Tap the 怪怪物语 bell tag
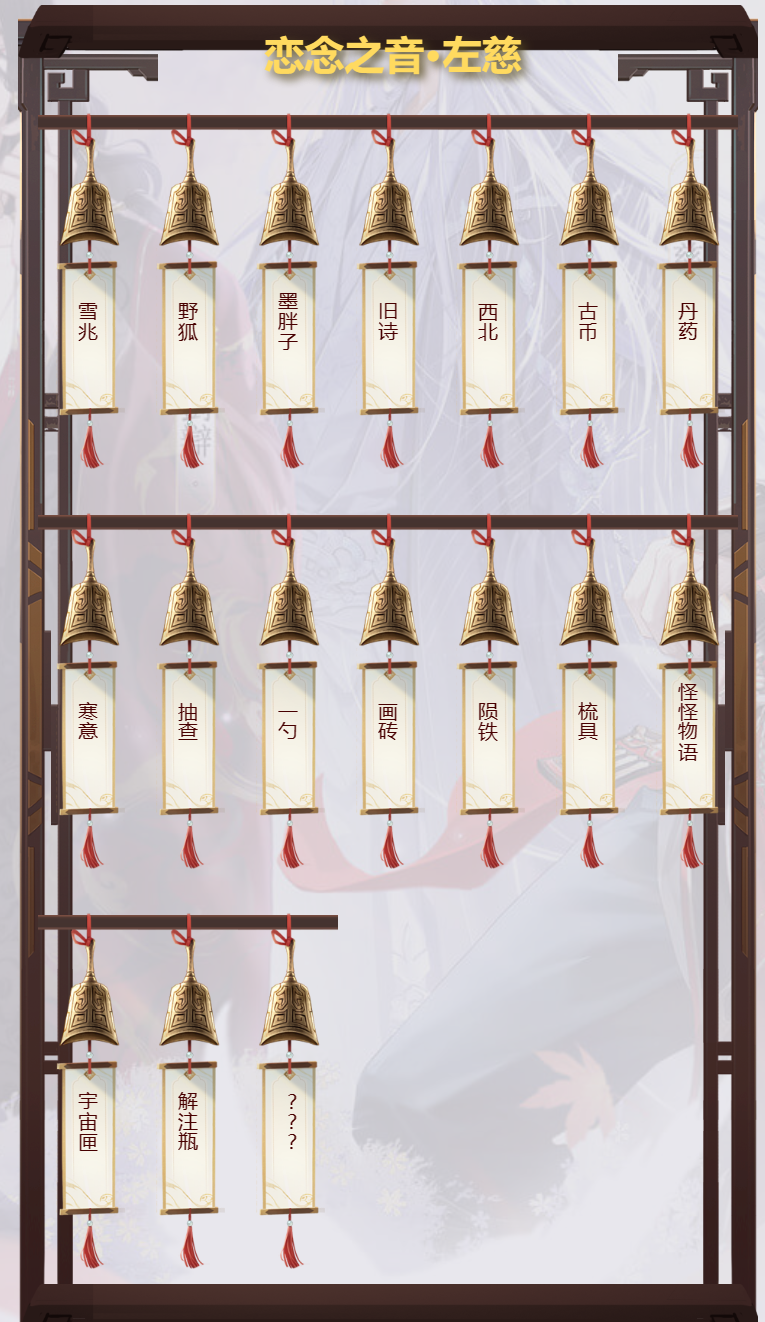The height and width of the screenshot is (1322, 765). (x=688, y=736)
